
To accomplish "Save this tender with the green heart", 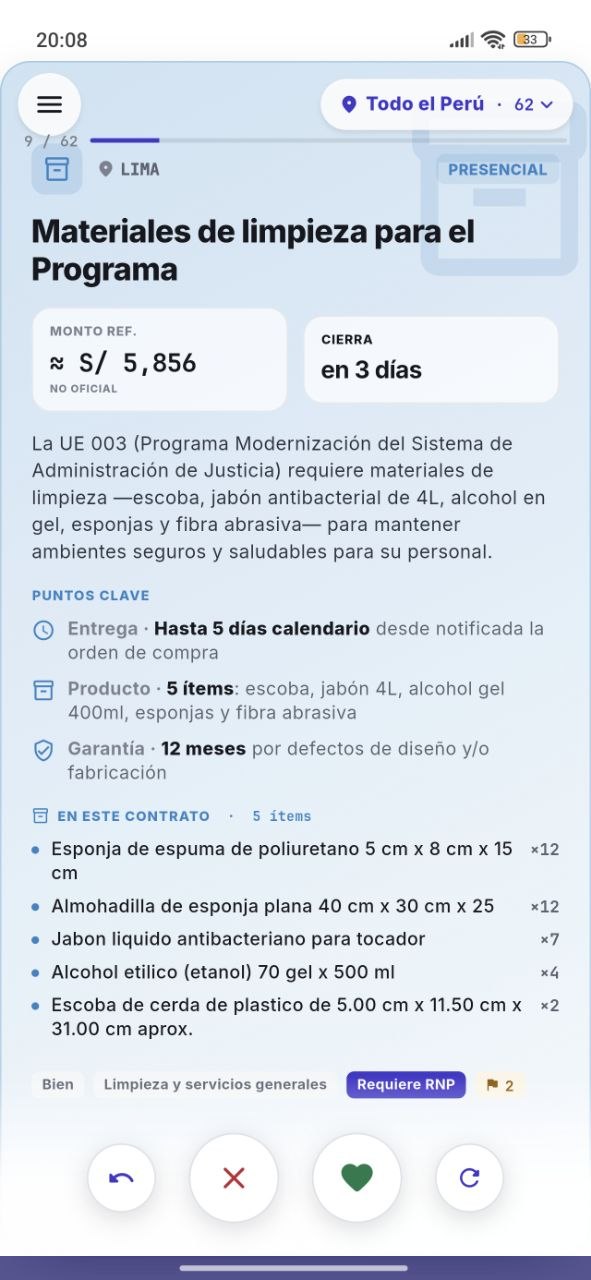I will pos(357,1178).
